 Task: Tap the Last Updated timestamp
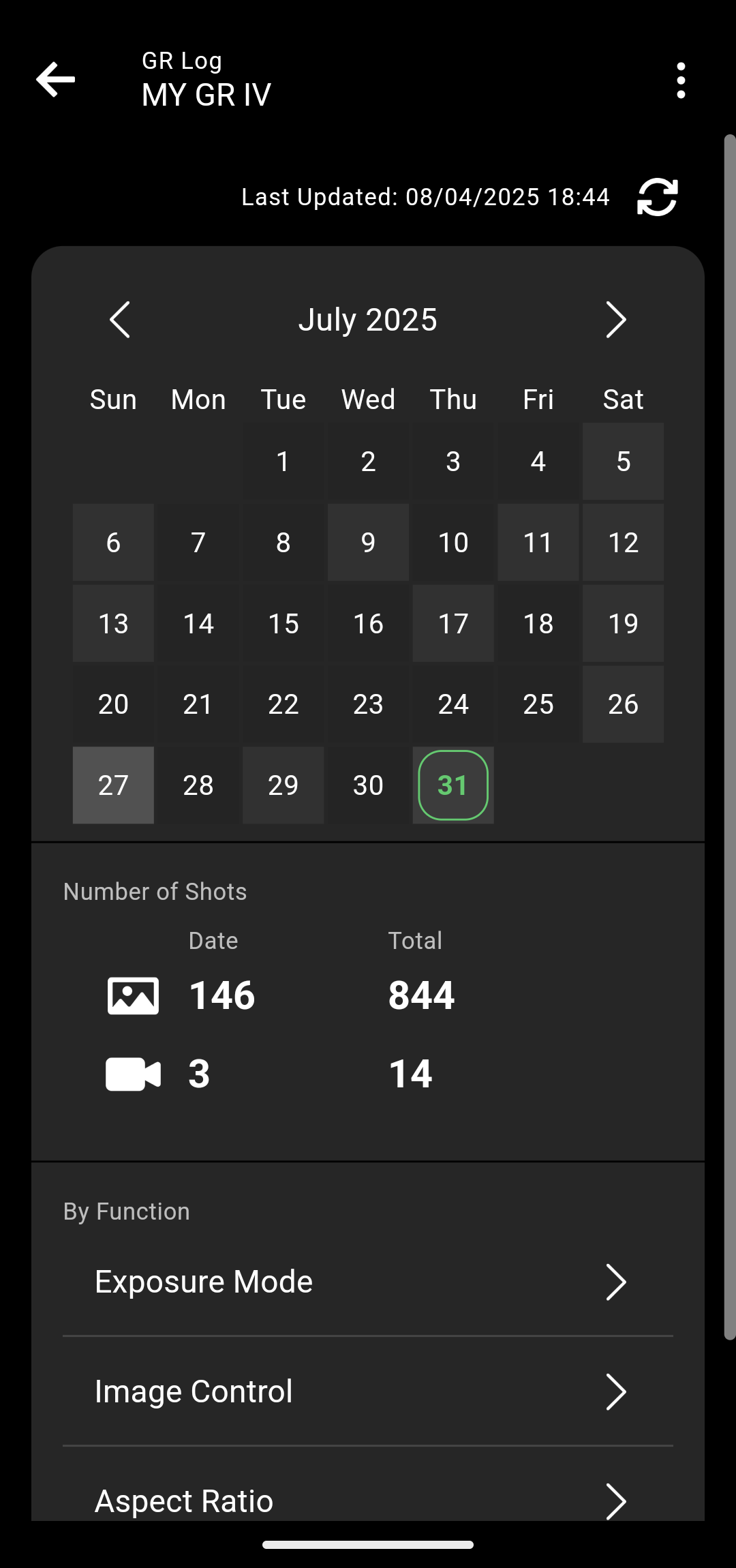pyautogui.click(x=425, y=197)
